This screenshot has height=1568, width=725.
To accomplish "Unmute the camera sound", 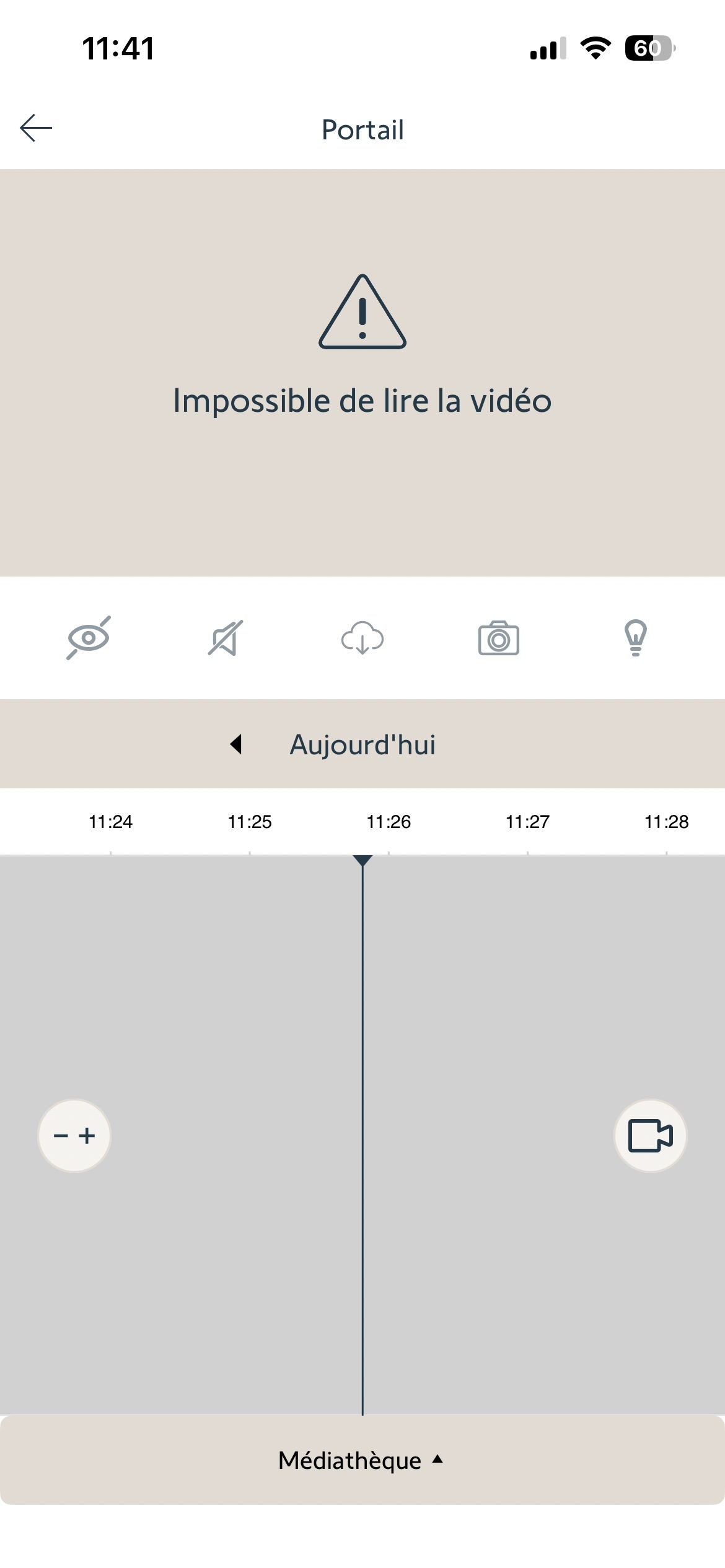I will (226, 638).
